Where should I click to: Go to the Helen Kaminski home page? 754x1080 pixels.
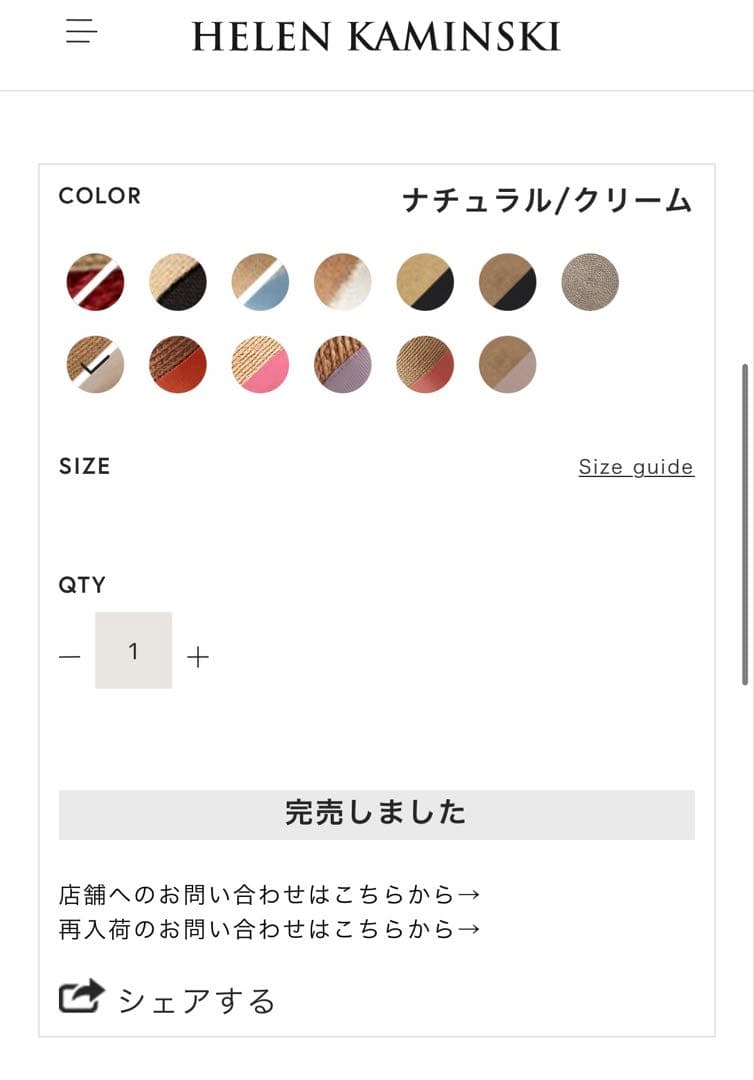pyautogui.click(x=375, y=38)
